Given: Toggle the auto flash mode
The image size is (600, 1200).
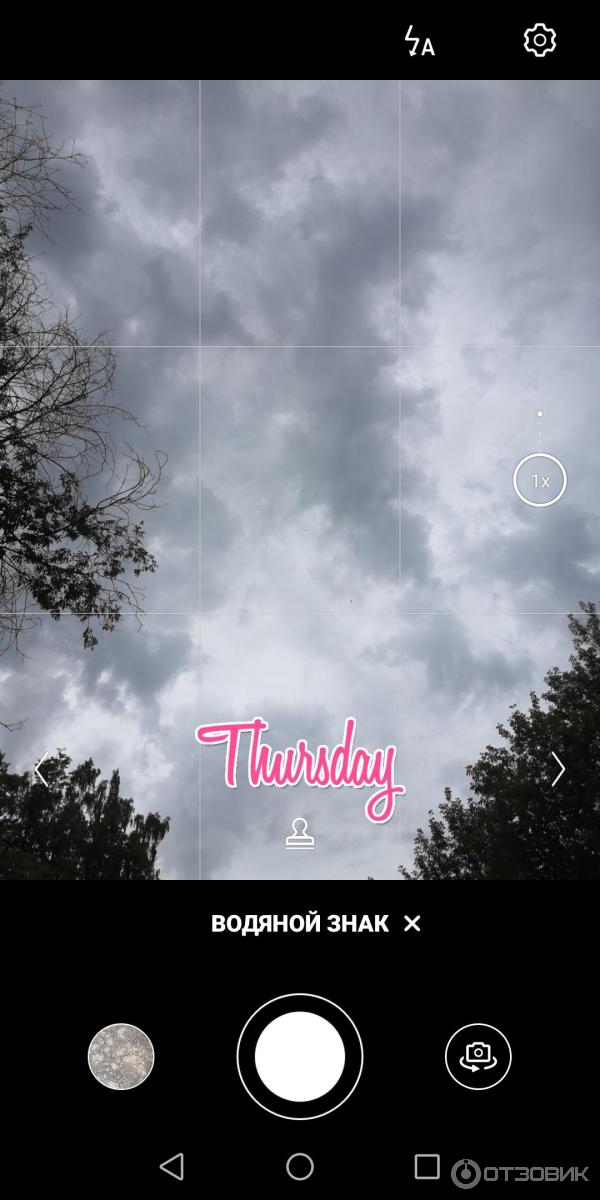Looking at the screenshot, I should pos(418,41).
